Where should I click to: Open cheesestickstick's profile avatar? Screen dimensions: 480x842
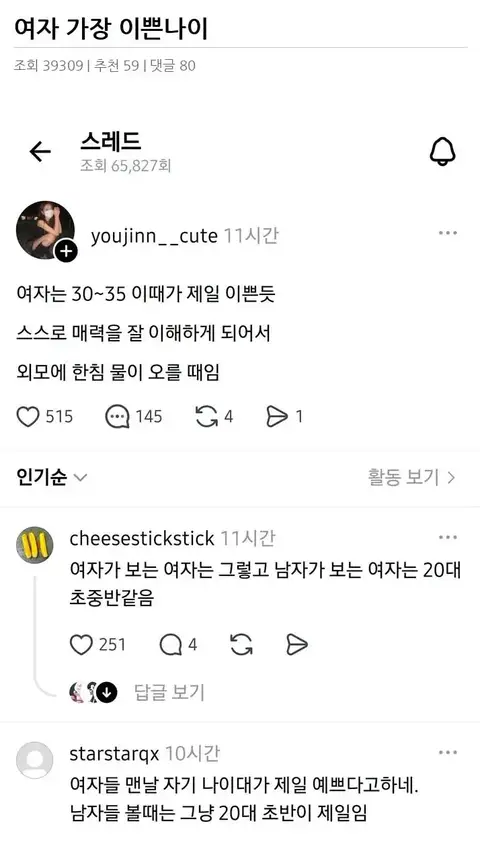click(35, 545)
